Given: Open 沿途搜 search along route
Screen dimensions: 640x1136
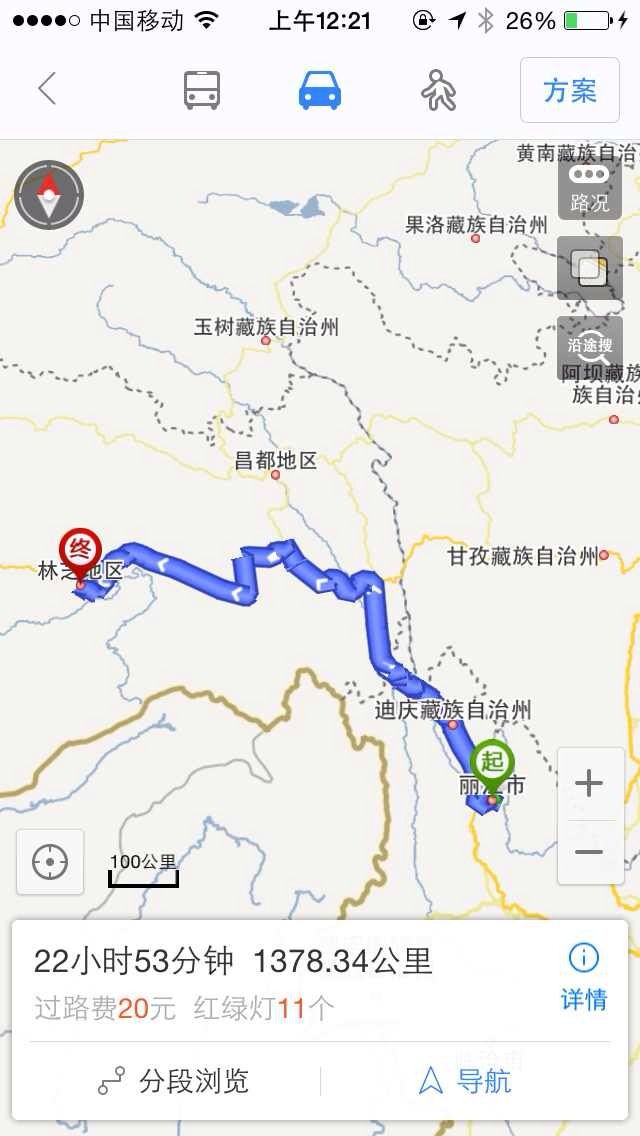Looking at the screenshot, I should (589, 347).
